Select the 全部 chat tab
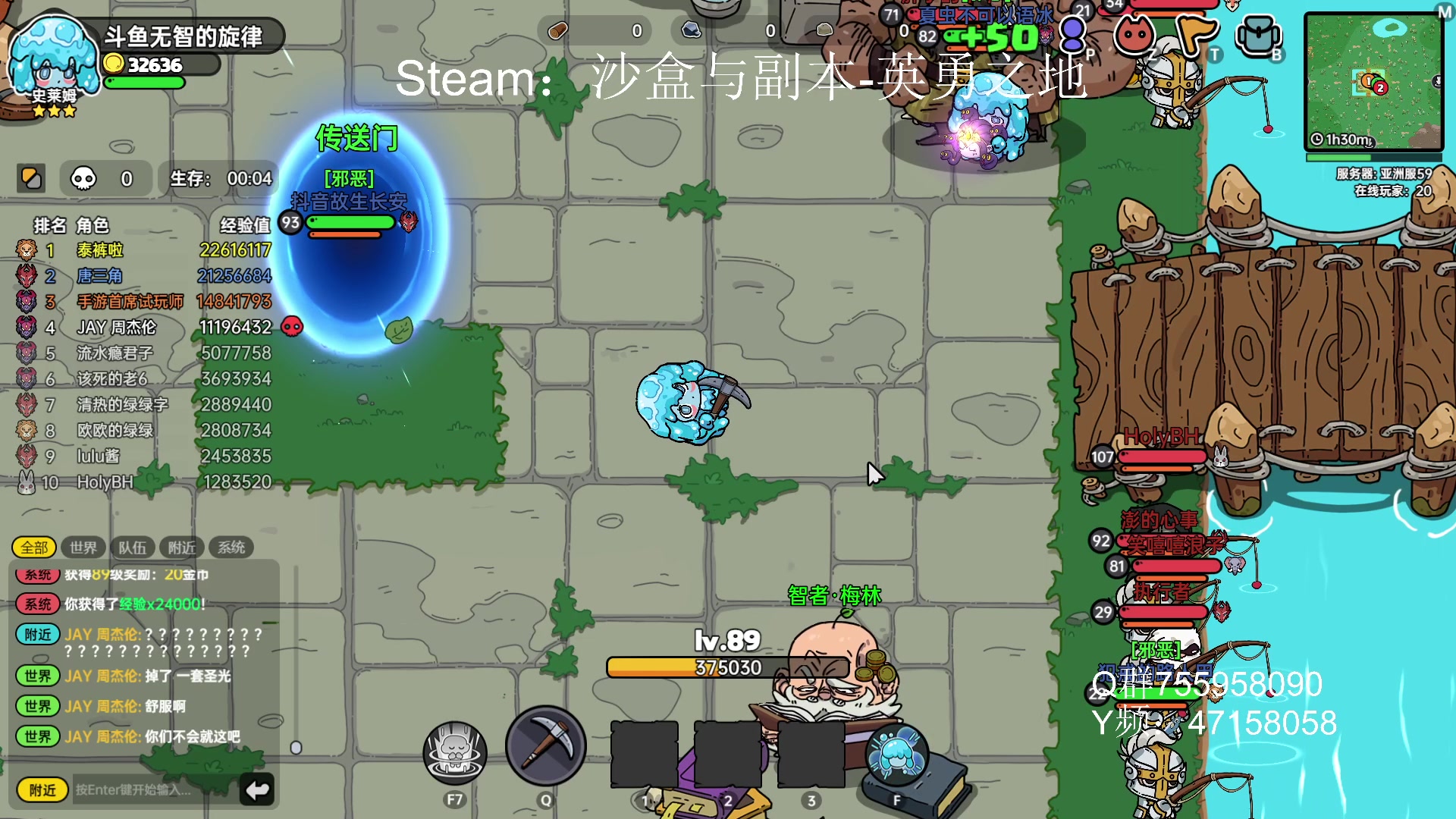1456x819 pixels. coord(34,548)
